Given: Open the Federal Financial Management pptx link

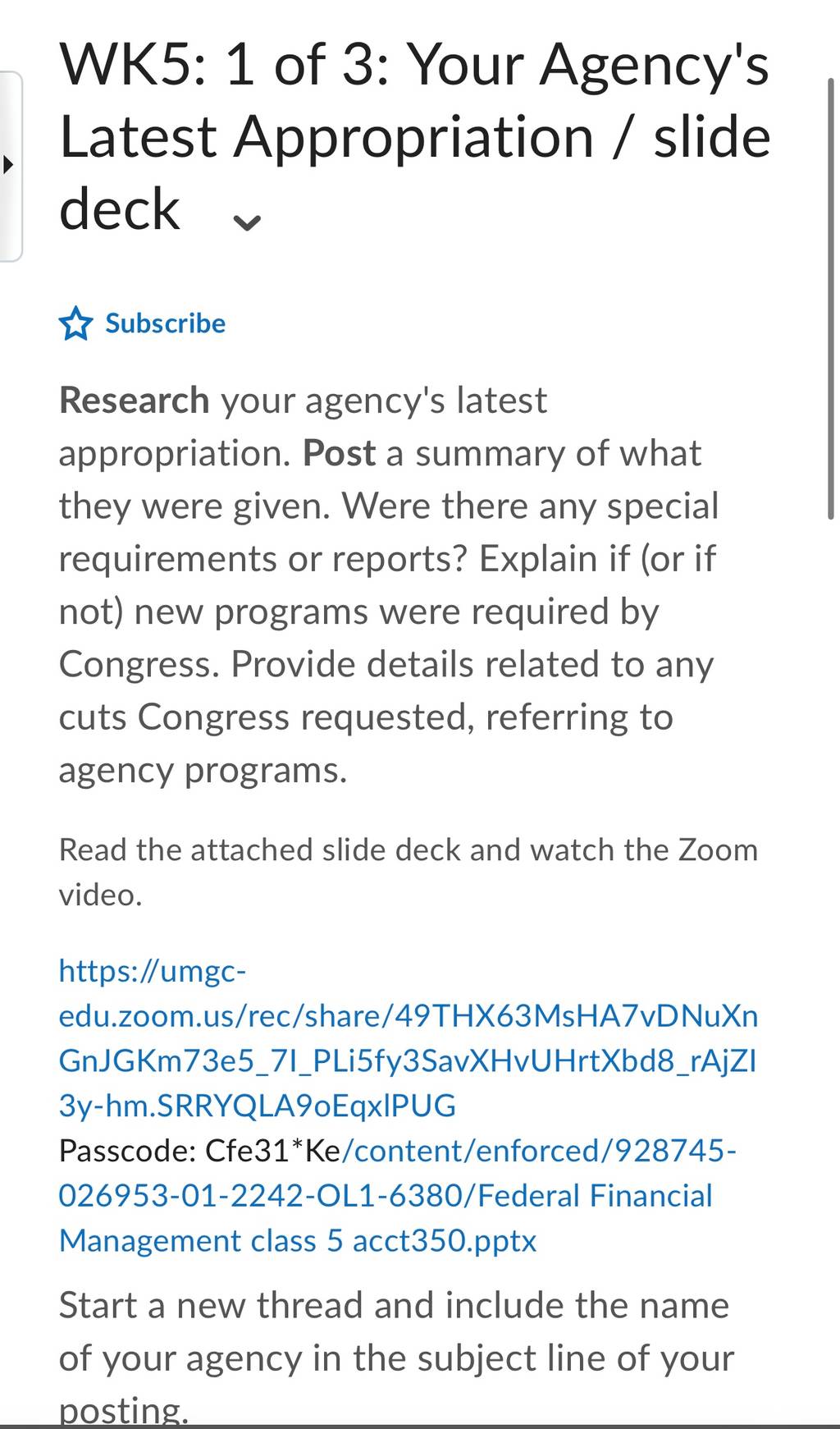Looking at the screenshot, I should (397, 1196).
